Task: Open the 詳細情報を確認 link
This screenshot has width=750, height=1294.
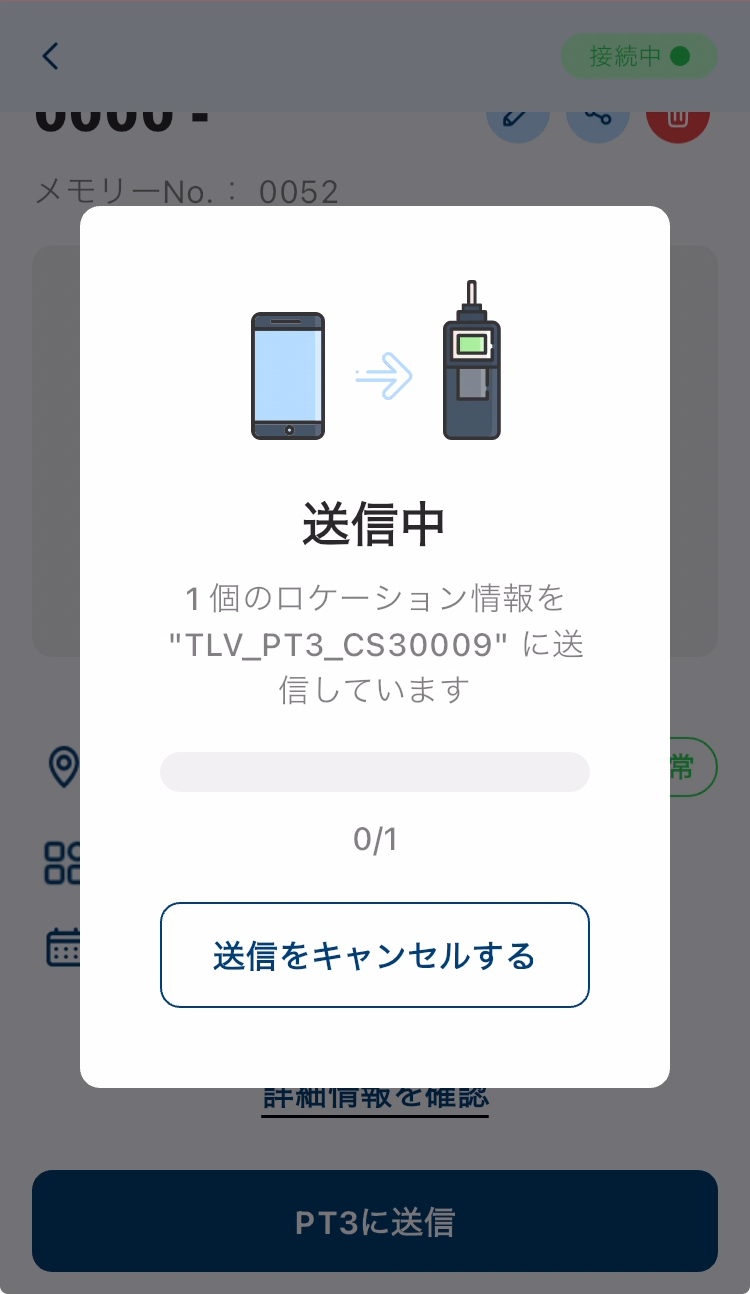Action: click(x=374, y=1096)
